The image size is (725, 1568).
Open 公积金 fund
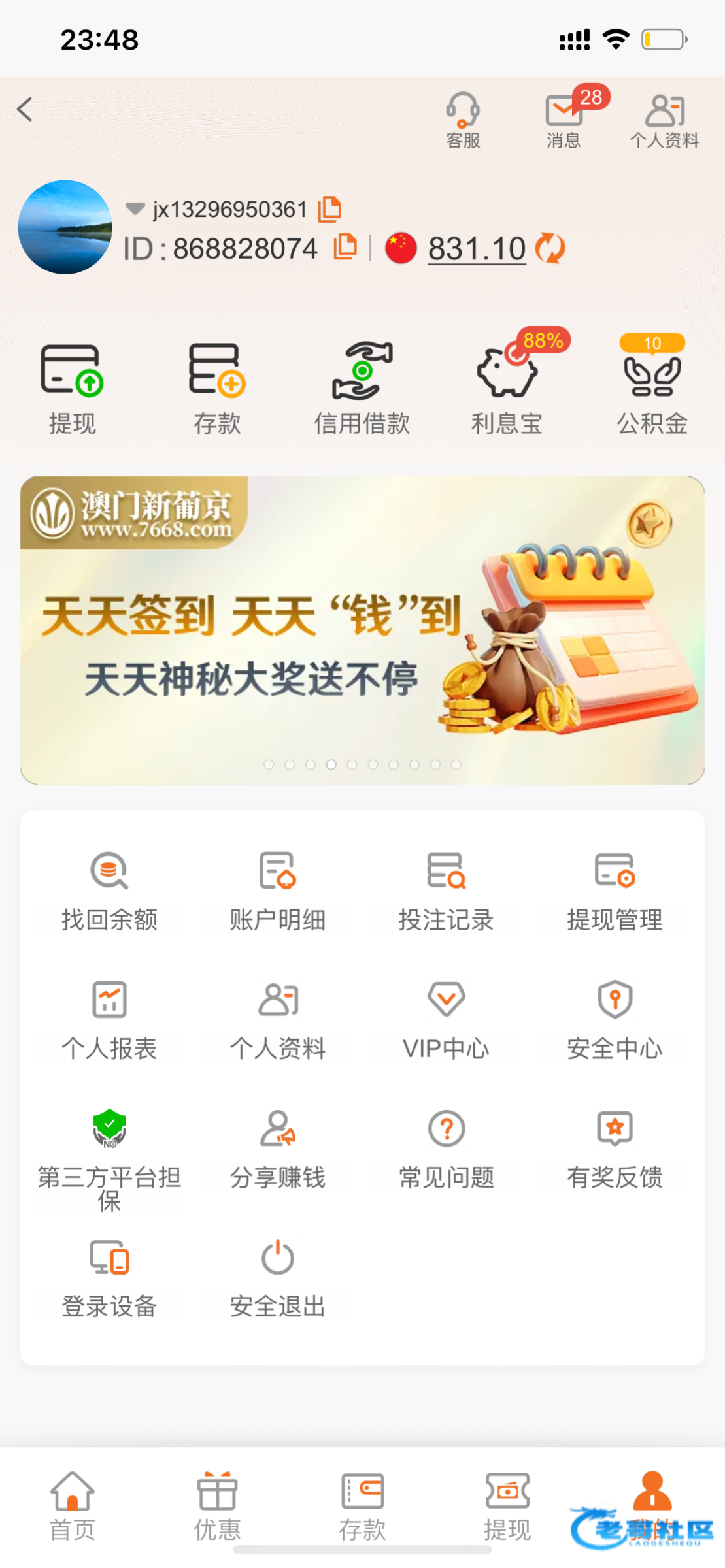point(652,388)
